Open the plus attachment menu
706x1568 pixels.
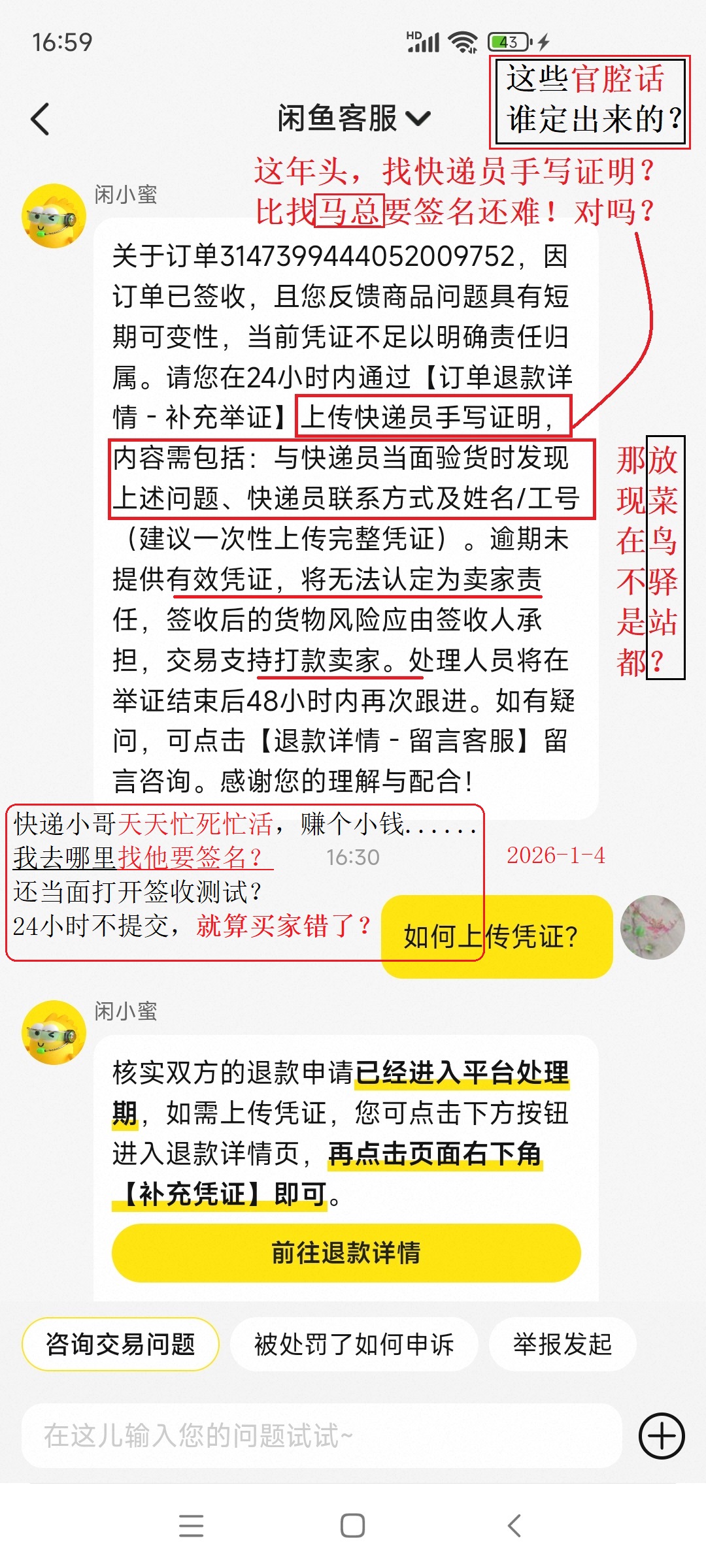pos(661,1435)
